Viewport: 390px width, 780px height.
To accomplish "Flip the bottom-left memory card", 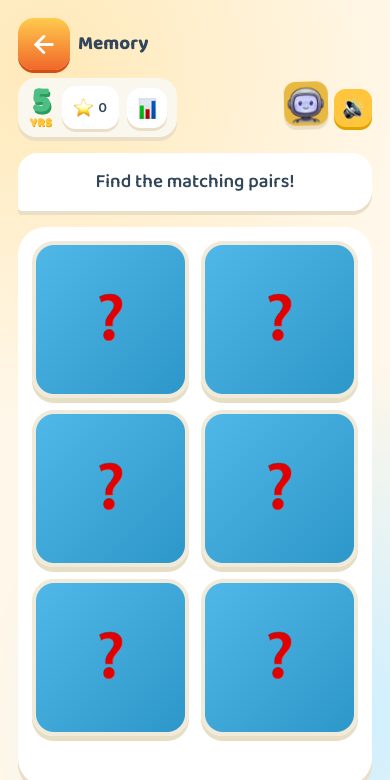I will (x=110, y=658).
